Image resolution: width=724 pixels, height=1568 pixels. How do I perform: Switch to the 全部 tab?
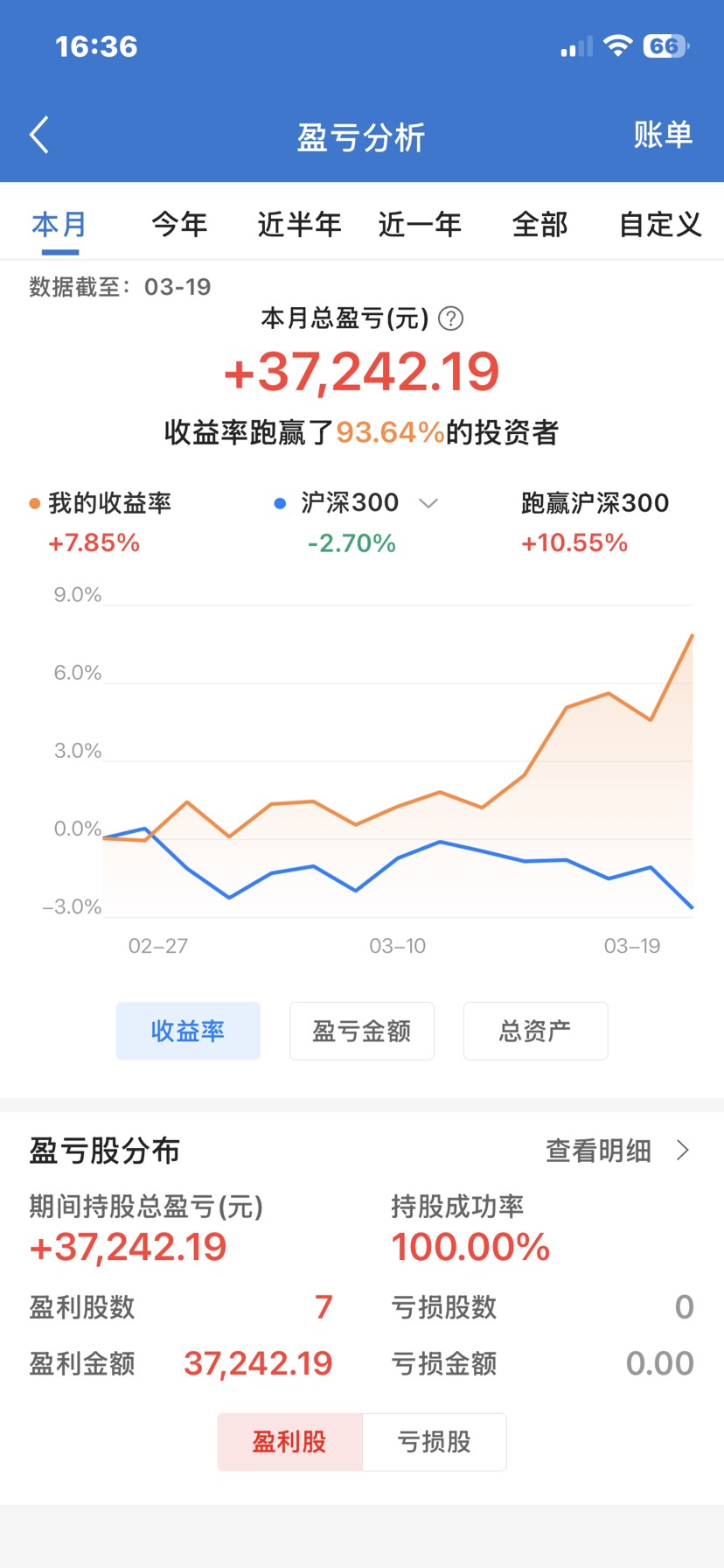pos(540,225)
